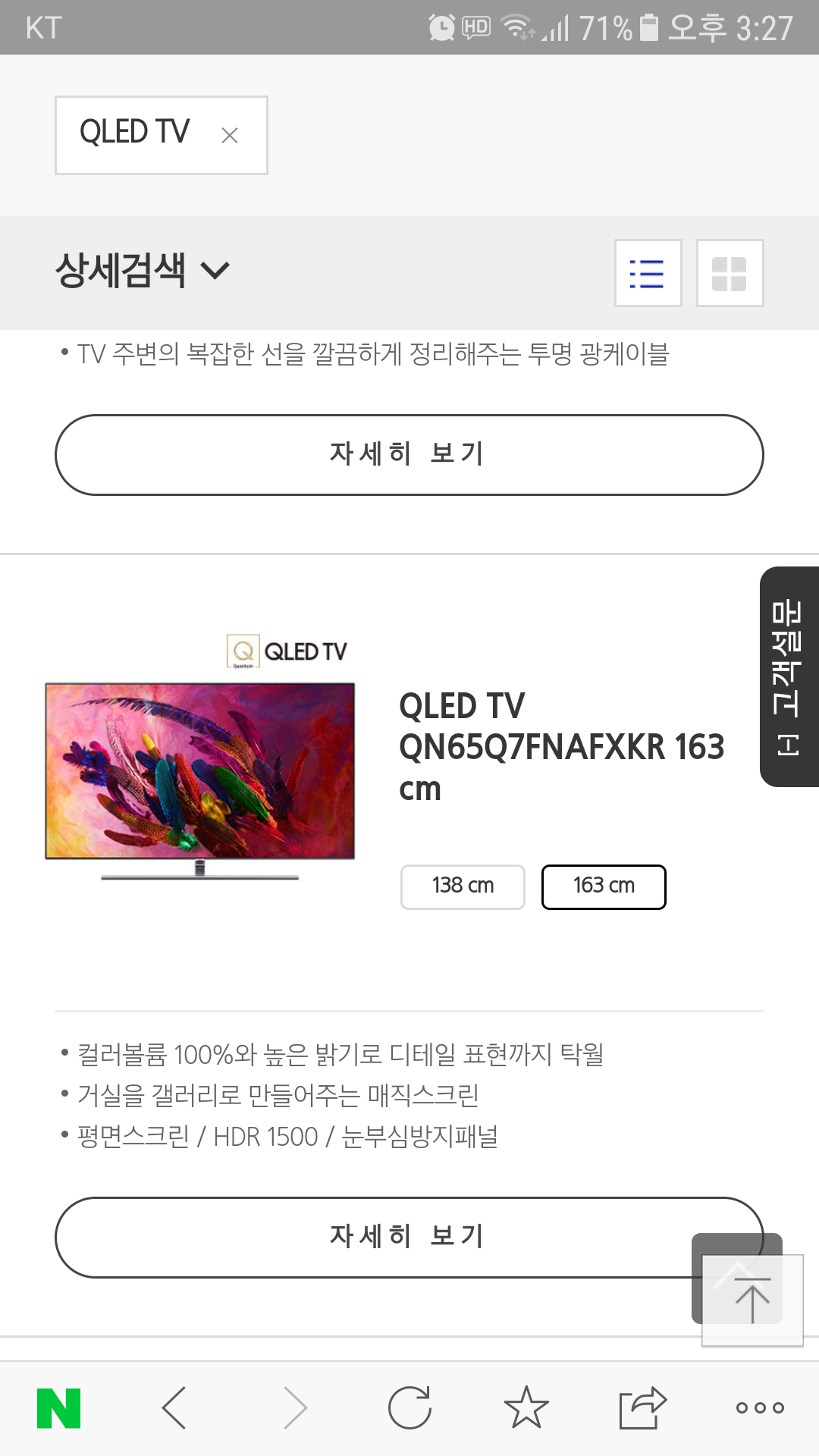Switch to list view layout
The image size is (819, 1456).
coord(648,273)
